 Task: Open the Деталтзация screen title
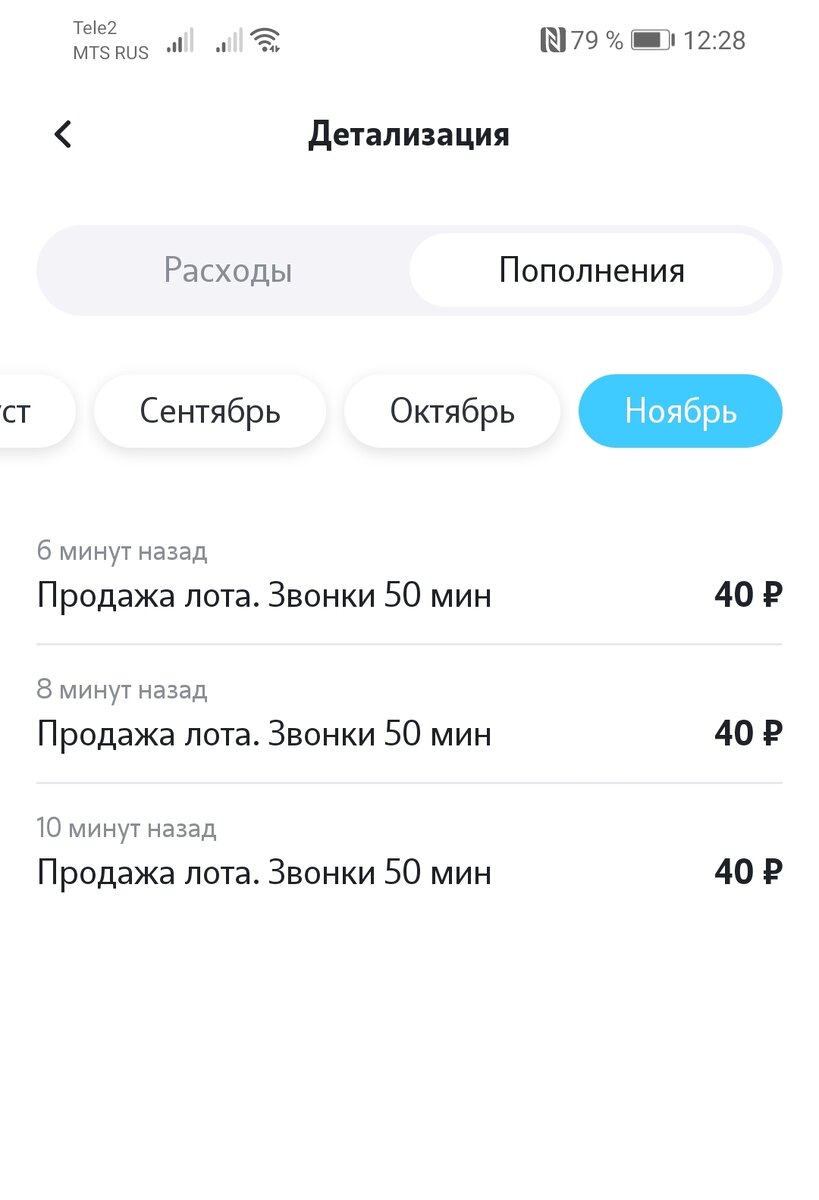(x=409, y=134)
